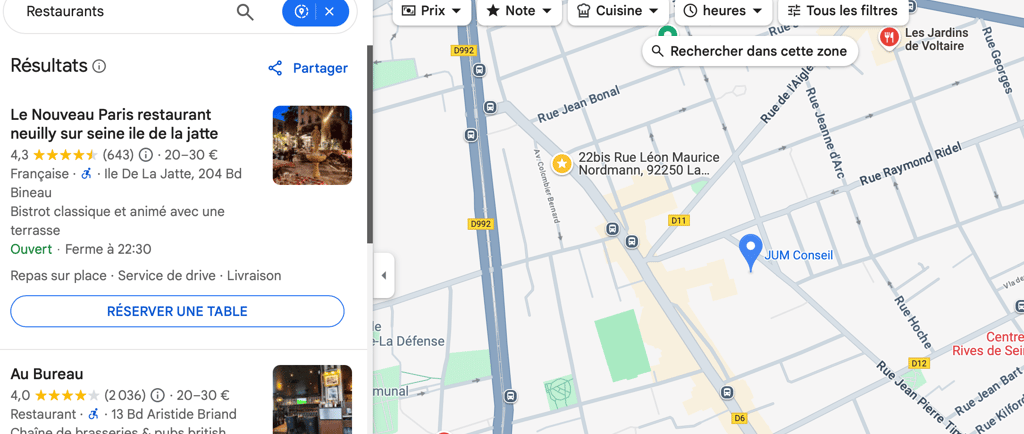Choose a Cuisine filter

(618, 11)
